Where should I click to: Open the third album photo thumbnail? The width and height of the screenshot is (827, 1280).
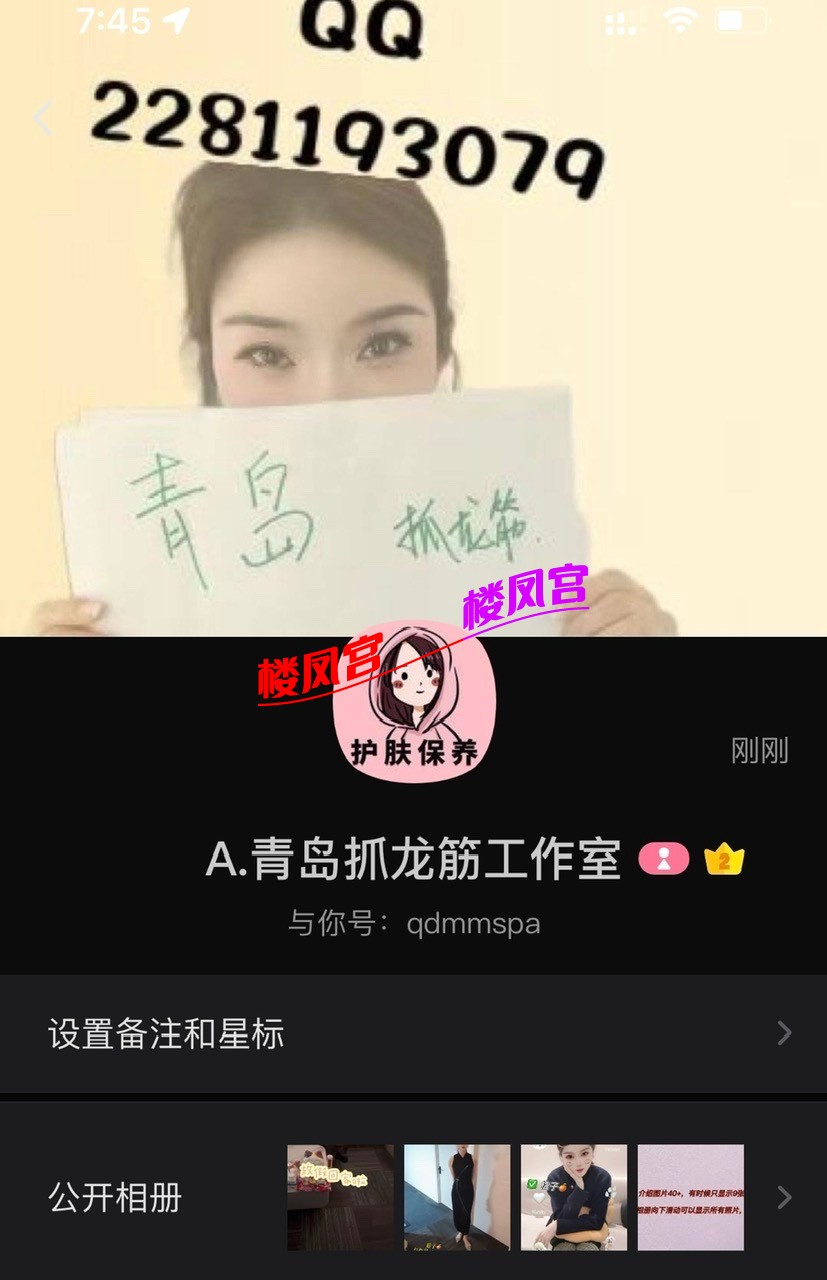pos(574,1197)
